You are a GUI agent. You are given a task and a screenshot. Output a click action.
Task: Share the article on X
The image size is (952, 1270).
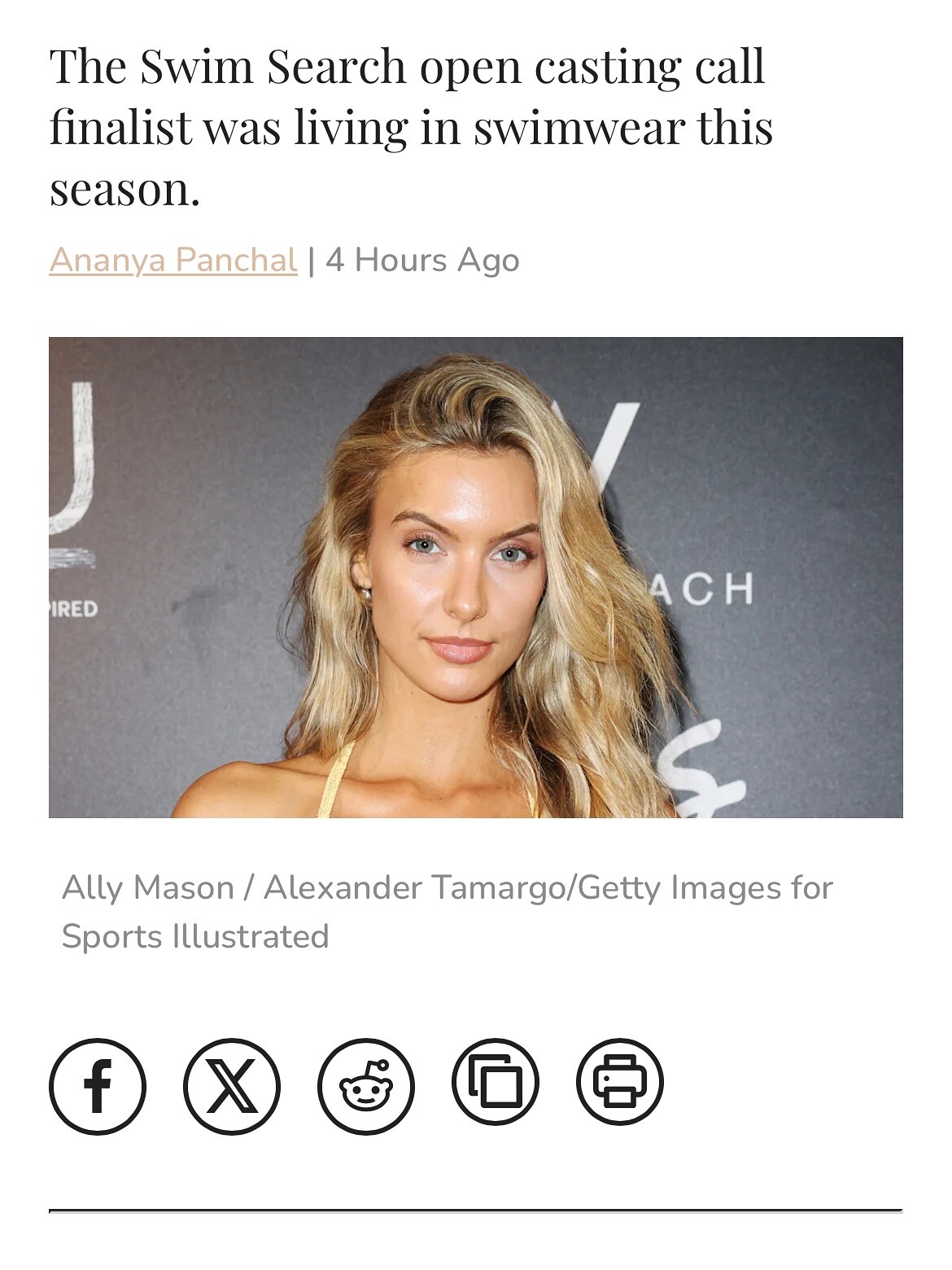click(232, 1086)
